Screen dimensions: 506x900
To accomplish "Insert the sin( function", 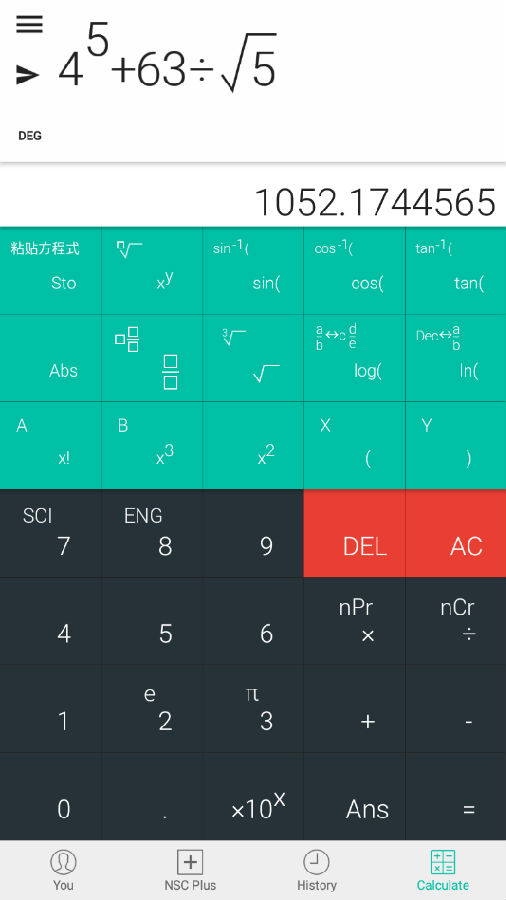I will [253, 271].
